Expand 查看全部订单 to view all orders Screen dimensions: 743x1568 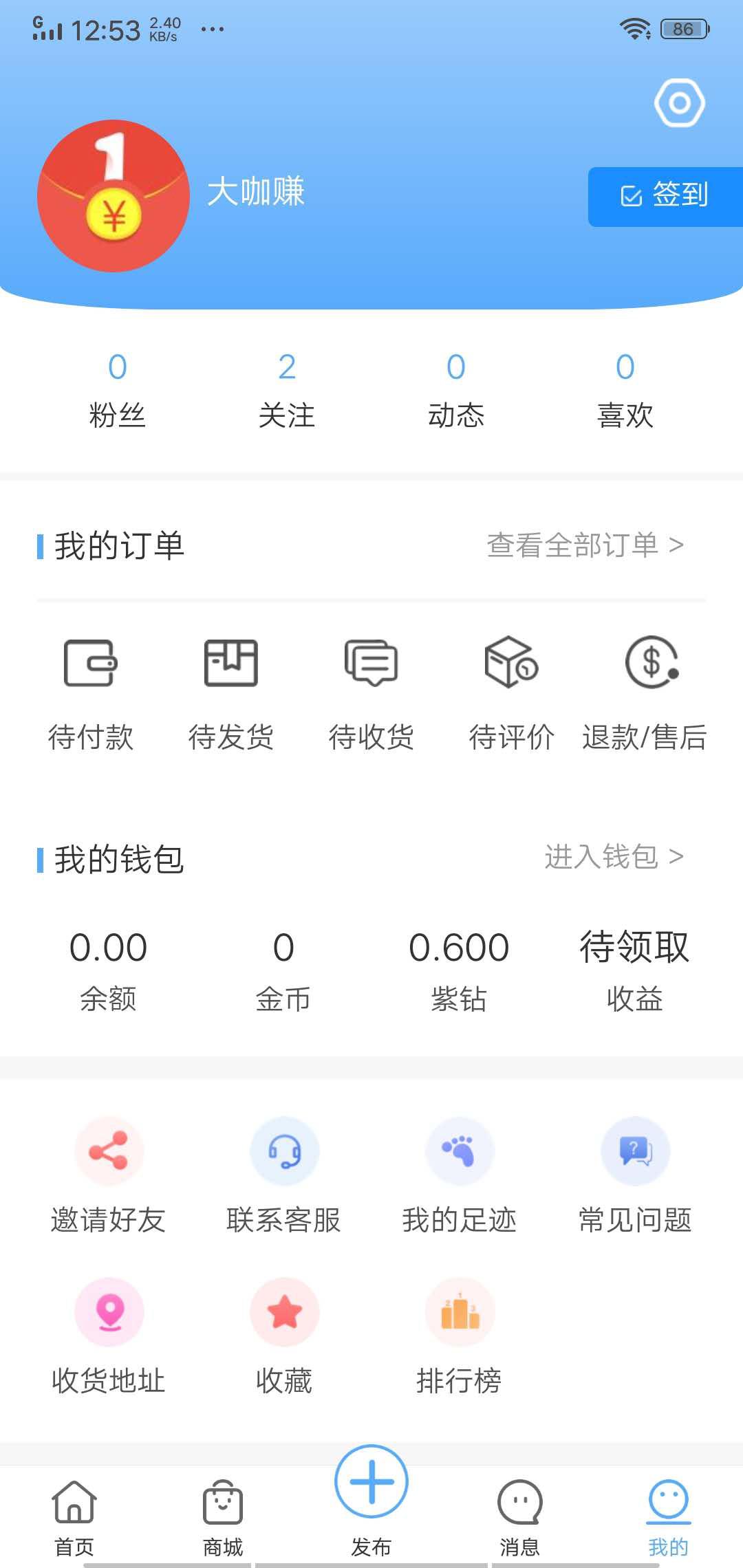tap(585, 543)
